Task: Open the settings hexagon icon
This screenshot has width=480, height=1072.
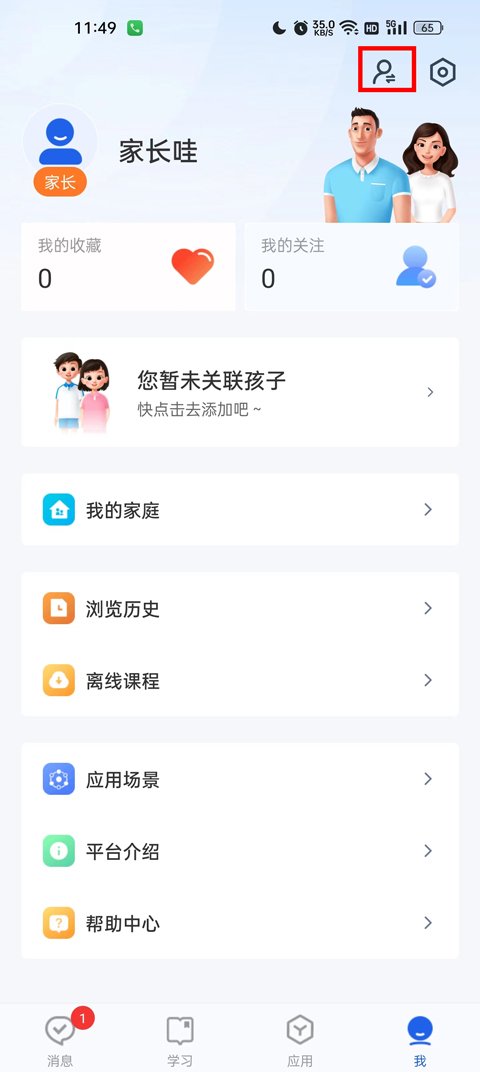Action: (442, 72)
